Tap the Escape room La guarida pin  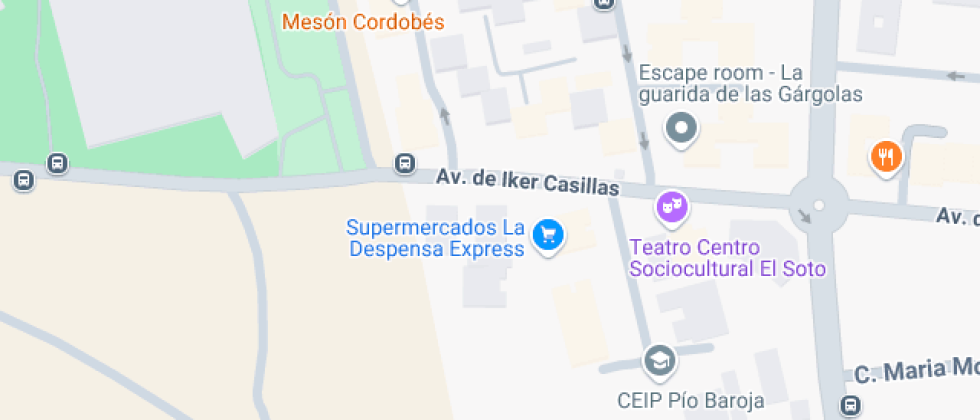[683, 128]
